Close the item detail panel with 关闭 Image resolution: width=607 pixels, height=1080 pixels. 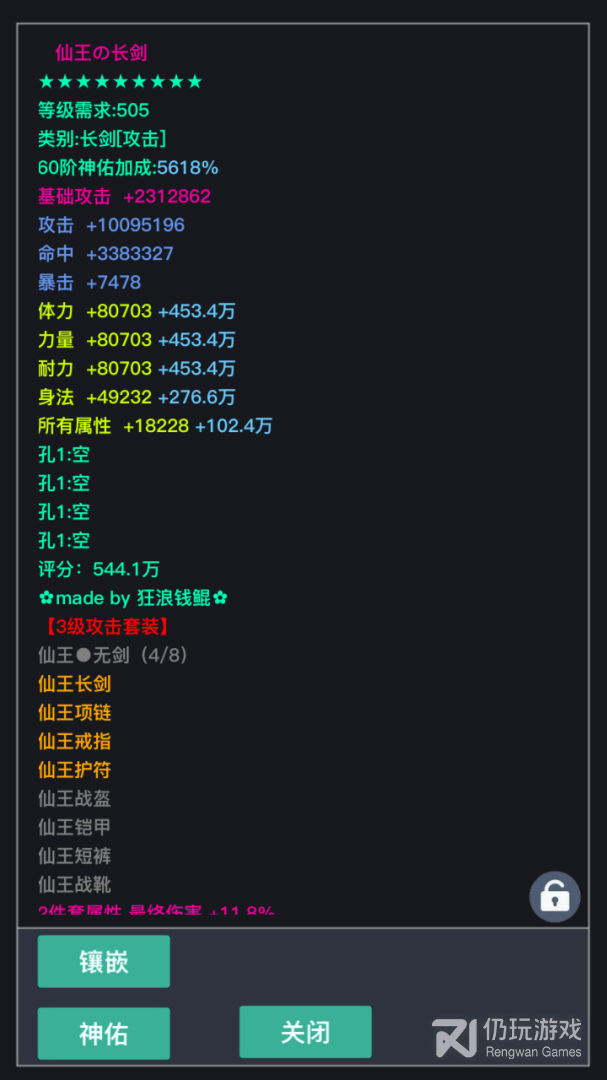coord(305,1032)
